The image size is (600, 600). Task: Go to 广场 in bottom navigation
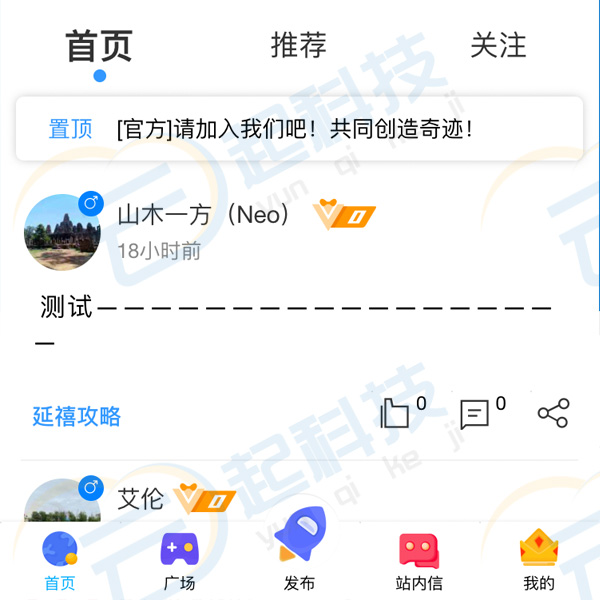pyautogui.click(x=179, y=561)
